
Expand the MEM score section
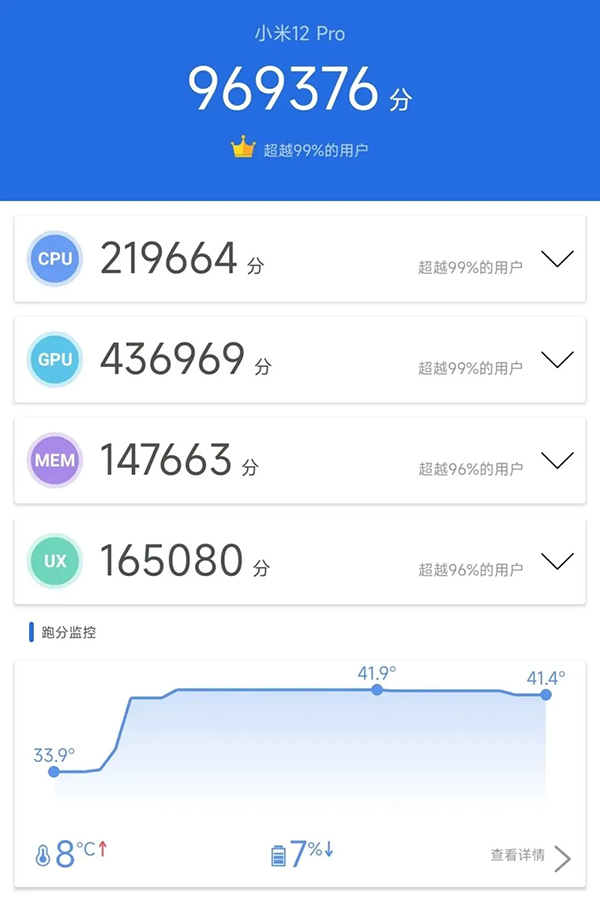556,460
